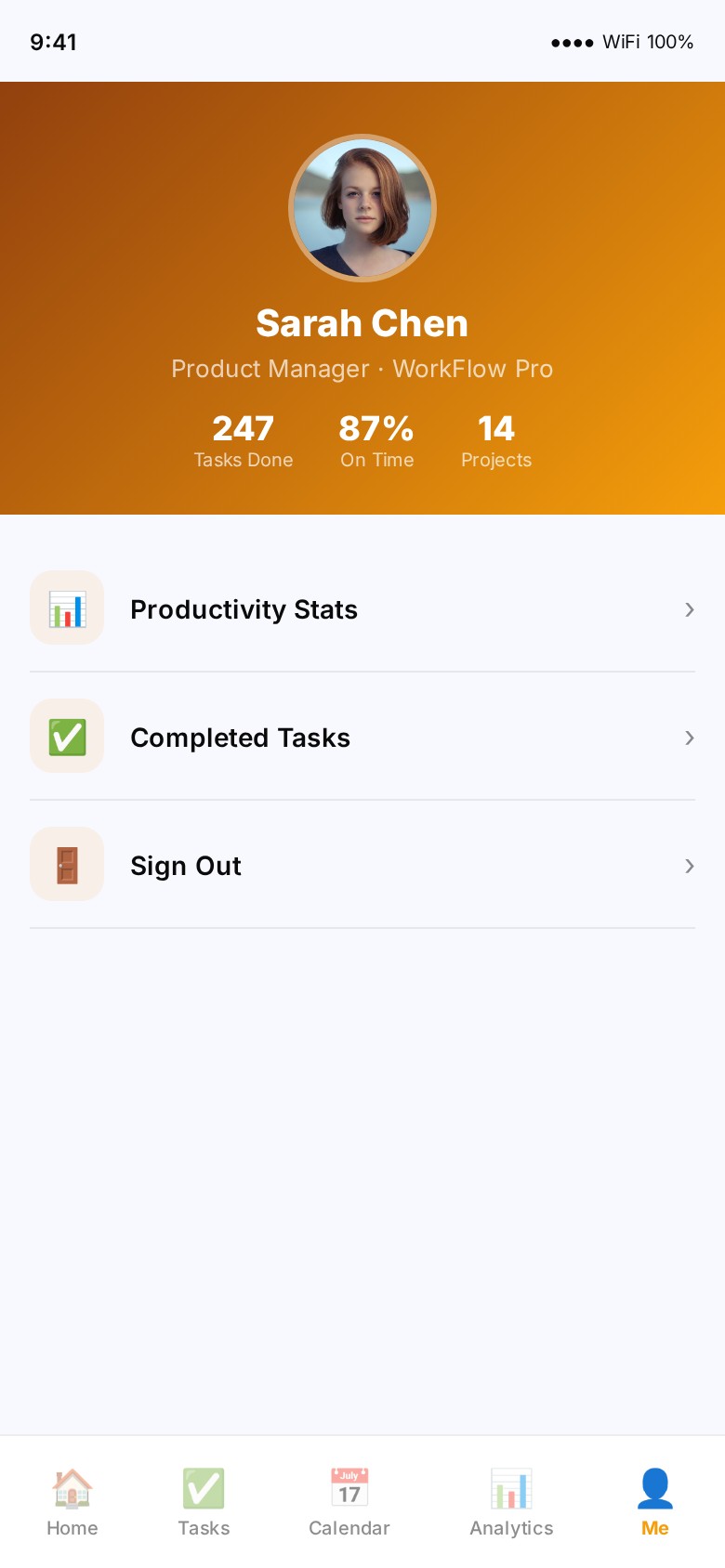Select the Sign Out row
This screenshot has height=1568, width=725.
tap(362, 866)
